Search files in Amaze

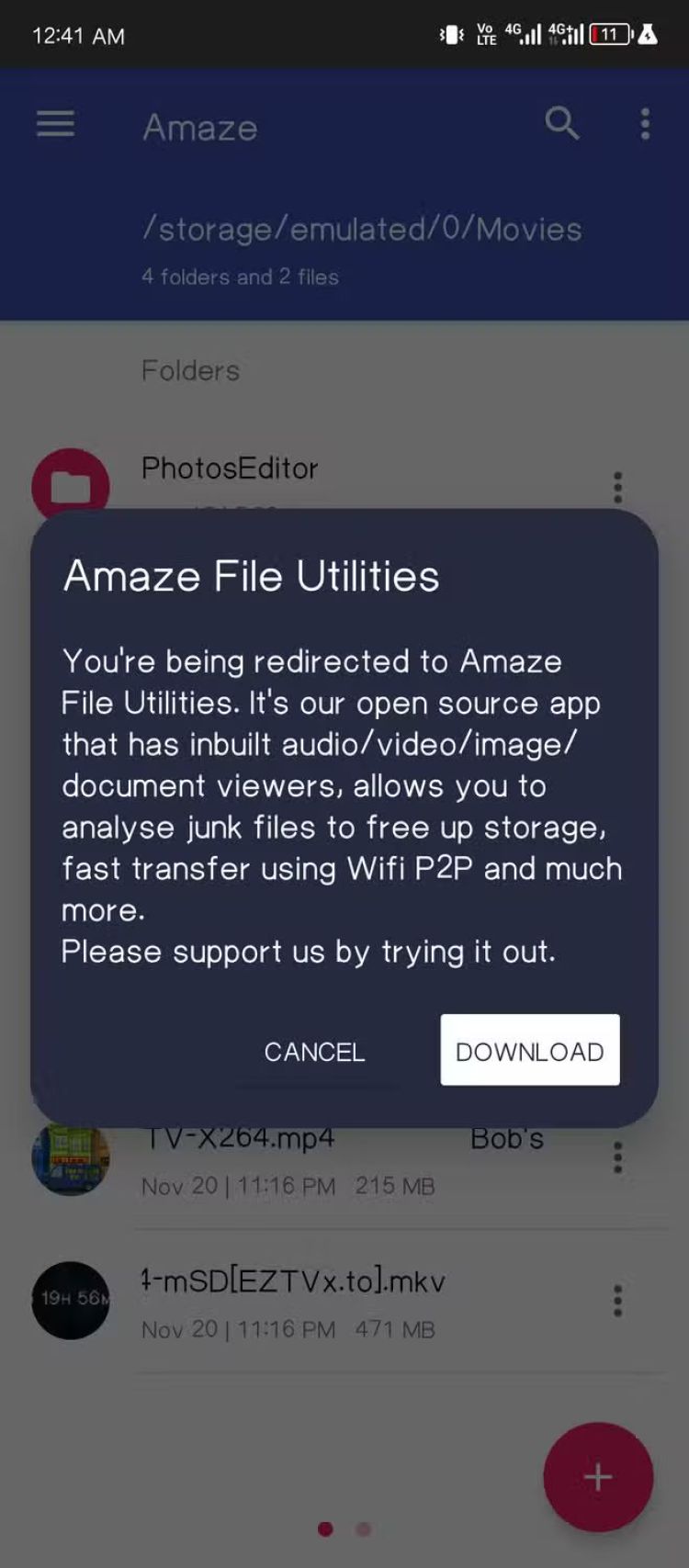pyautogui.click(x=562, y=123)
